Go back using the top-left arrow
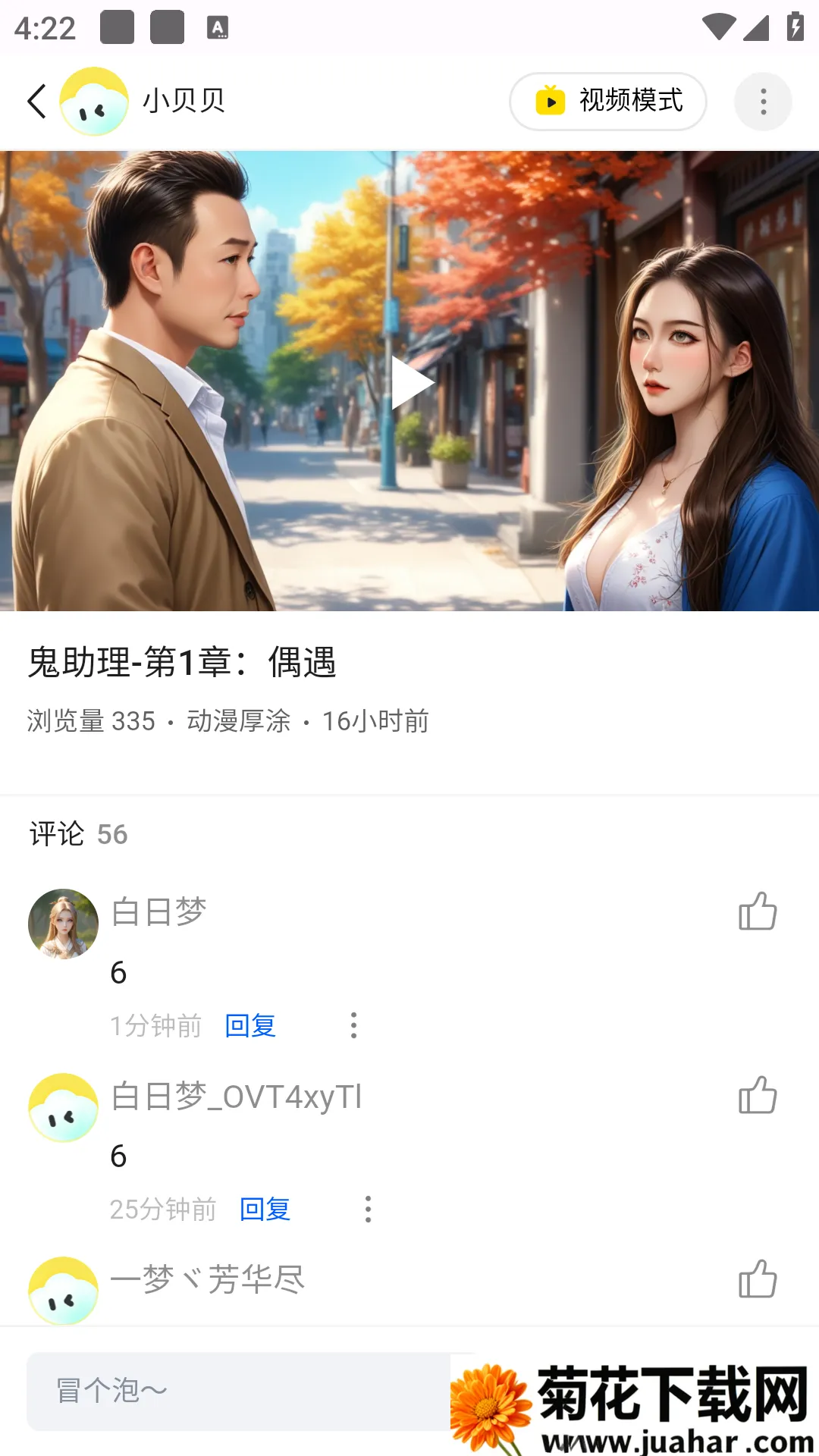This screenshot has width=819, height=1456. (37, 101)
